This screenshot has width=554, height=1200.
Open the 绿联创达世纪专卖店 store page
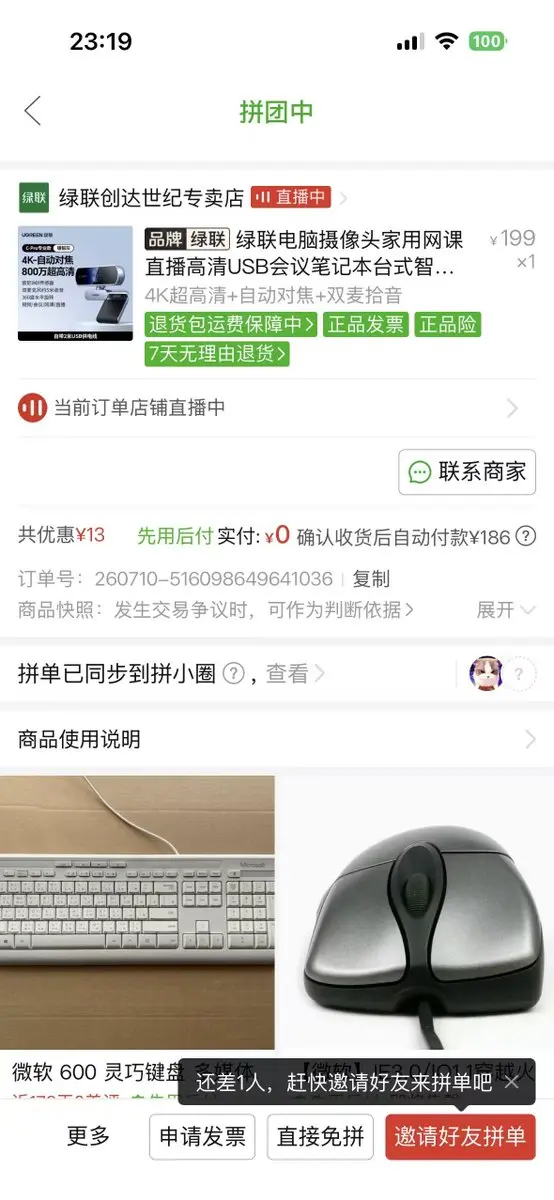(x=151, y=198)
